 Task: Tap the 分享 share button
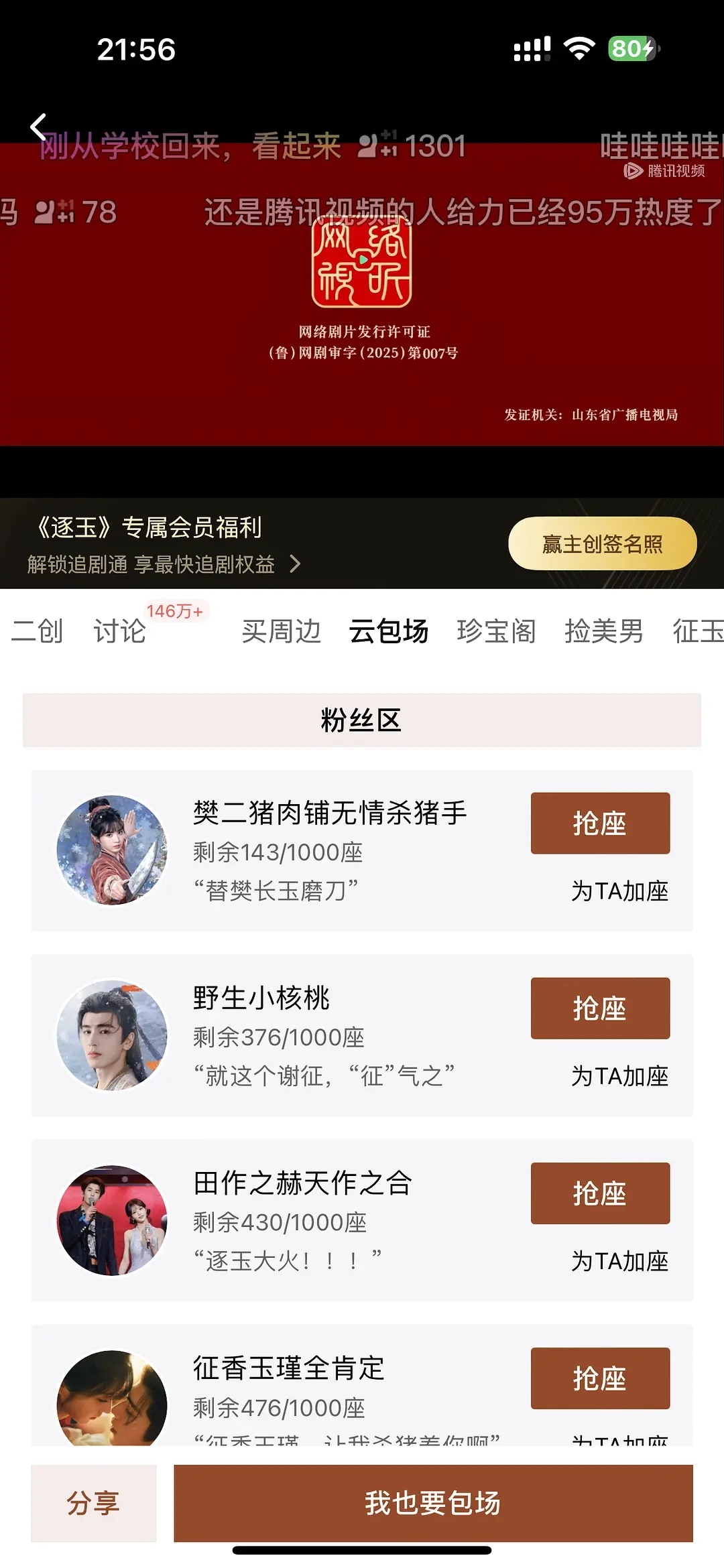(93, 1504)
